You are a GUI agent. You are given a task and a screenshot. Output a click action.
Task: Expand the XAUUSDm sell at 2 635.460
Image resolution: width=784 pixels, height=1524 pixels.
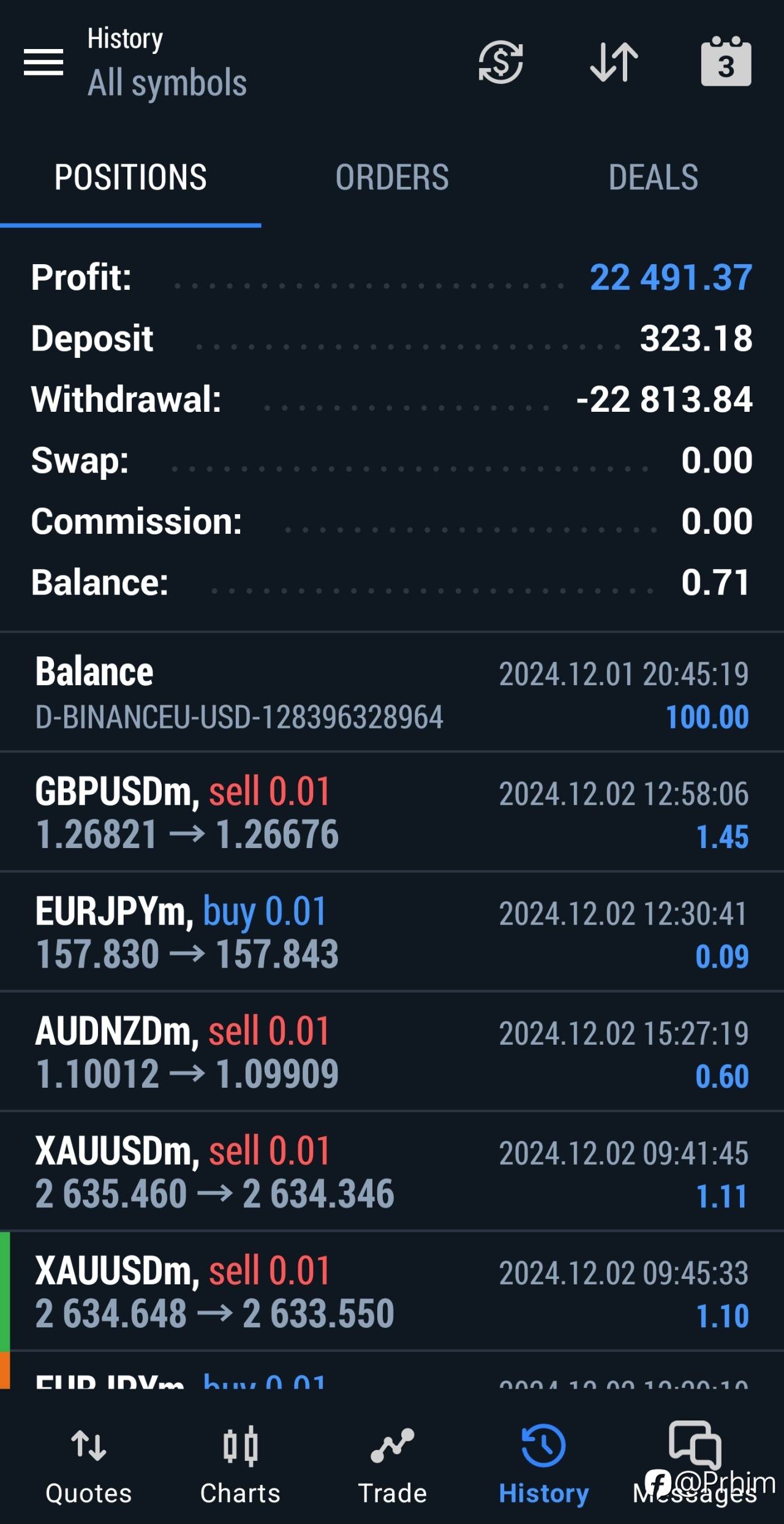coord(392,1172)
